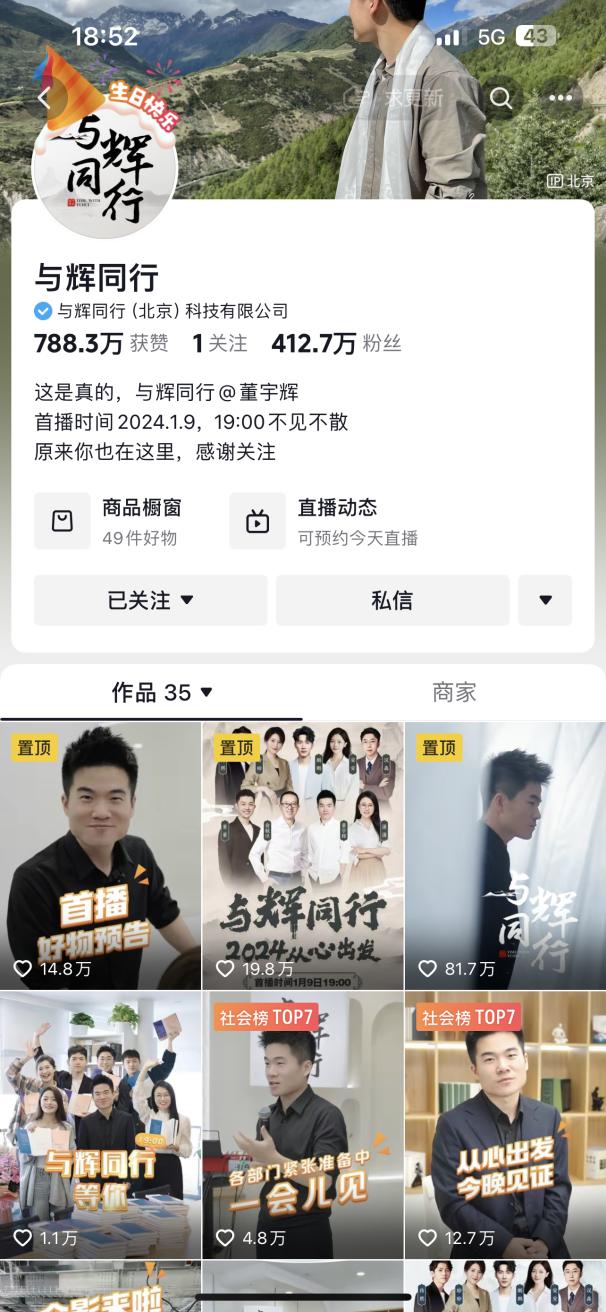This screenshot has height=1312, width=606.
Task: Open the 作品 35 sorting dropdown tab
Action: pyautogui.click(x=162, y=692)
